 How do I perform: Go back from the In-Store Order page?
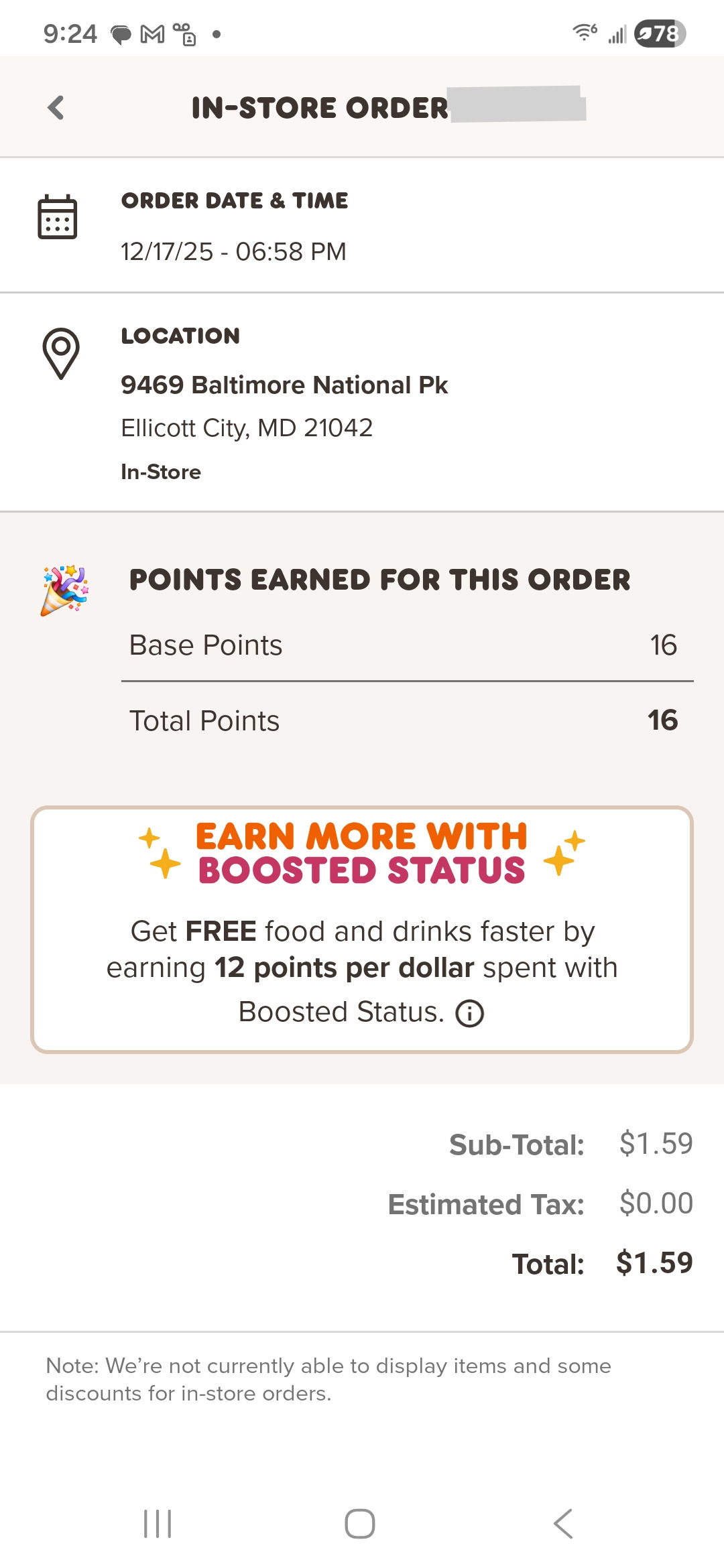tap(56, 107)
